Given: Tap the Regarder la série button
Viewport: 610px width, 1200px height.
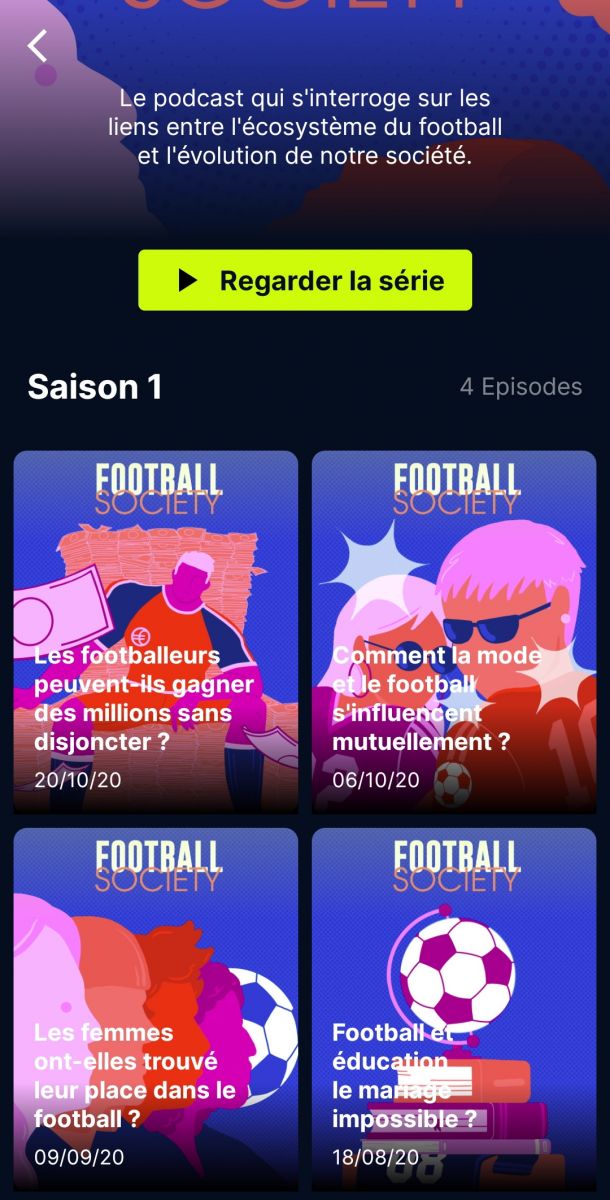Looking at the screenshot, I should point(305,280).
